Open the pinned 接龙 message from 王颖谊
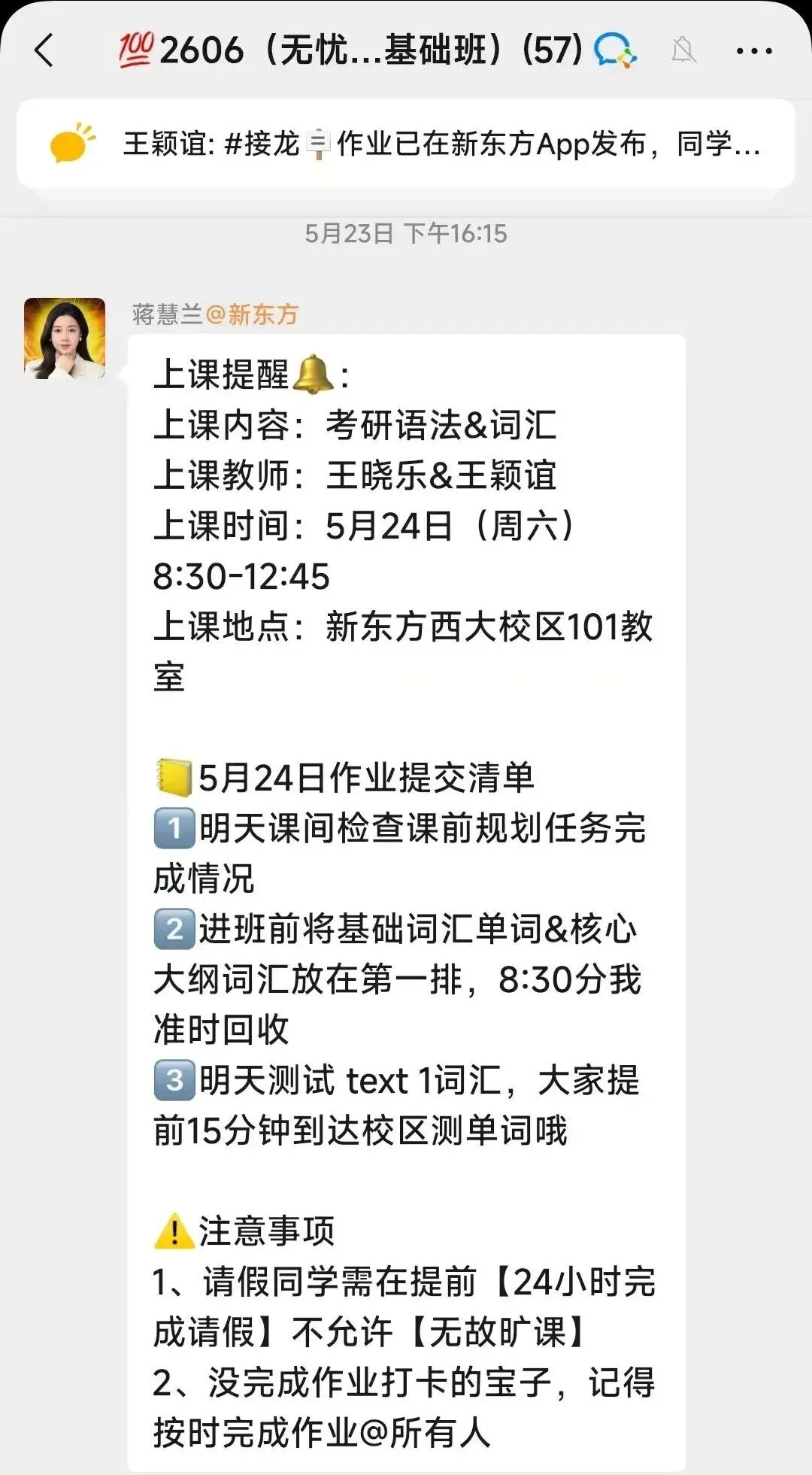Viewport: 812px width, 1475px height. [406, 144]
